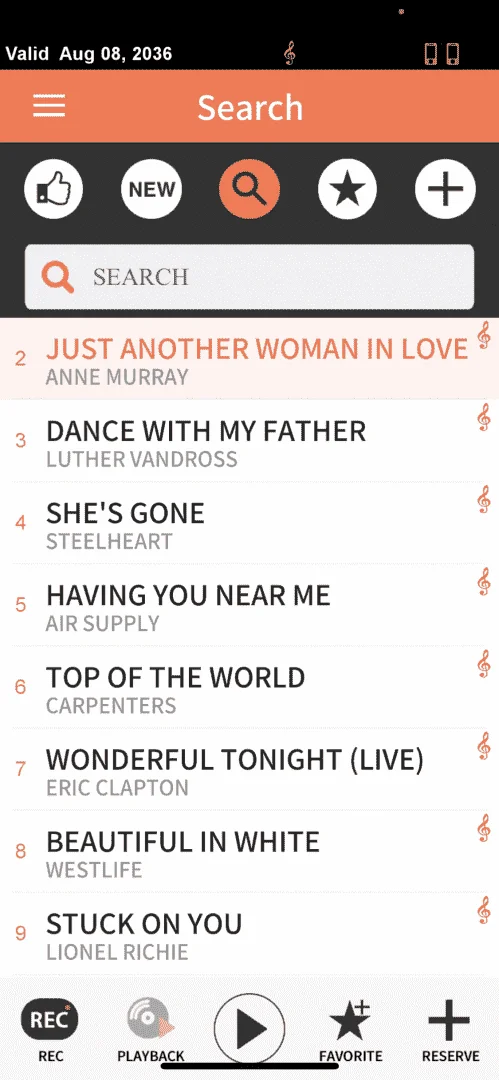Choose Wonderful Tonight (Live) by Eric Clapton
The image size is (499, 1080).
[250, 769]
